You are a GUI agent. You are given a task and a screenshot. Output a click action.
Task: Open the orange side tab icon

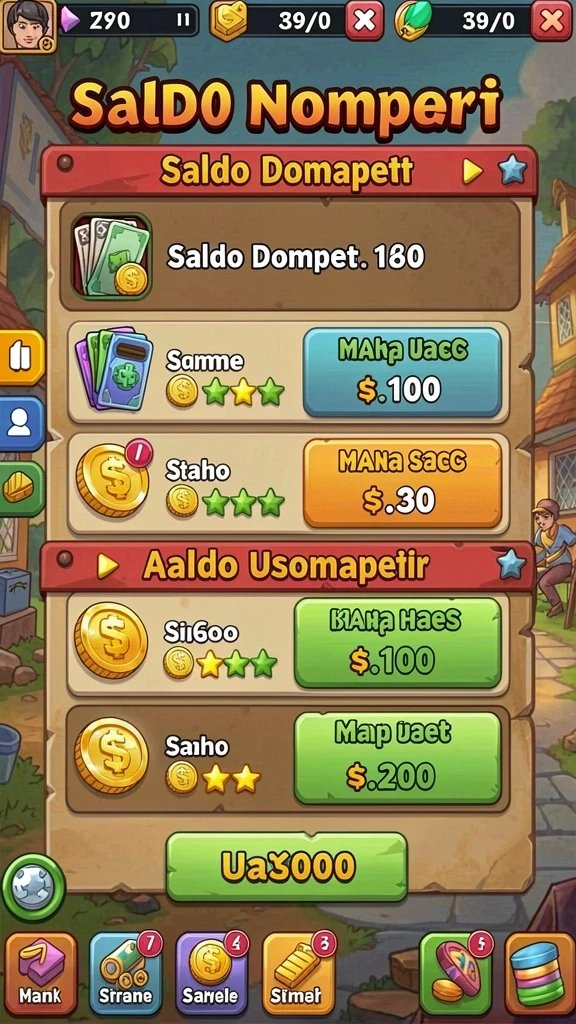[x=20, y=357]
